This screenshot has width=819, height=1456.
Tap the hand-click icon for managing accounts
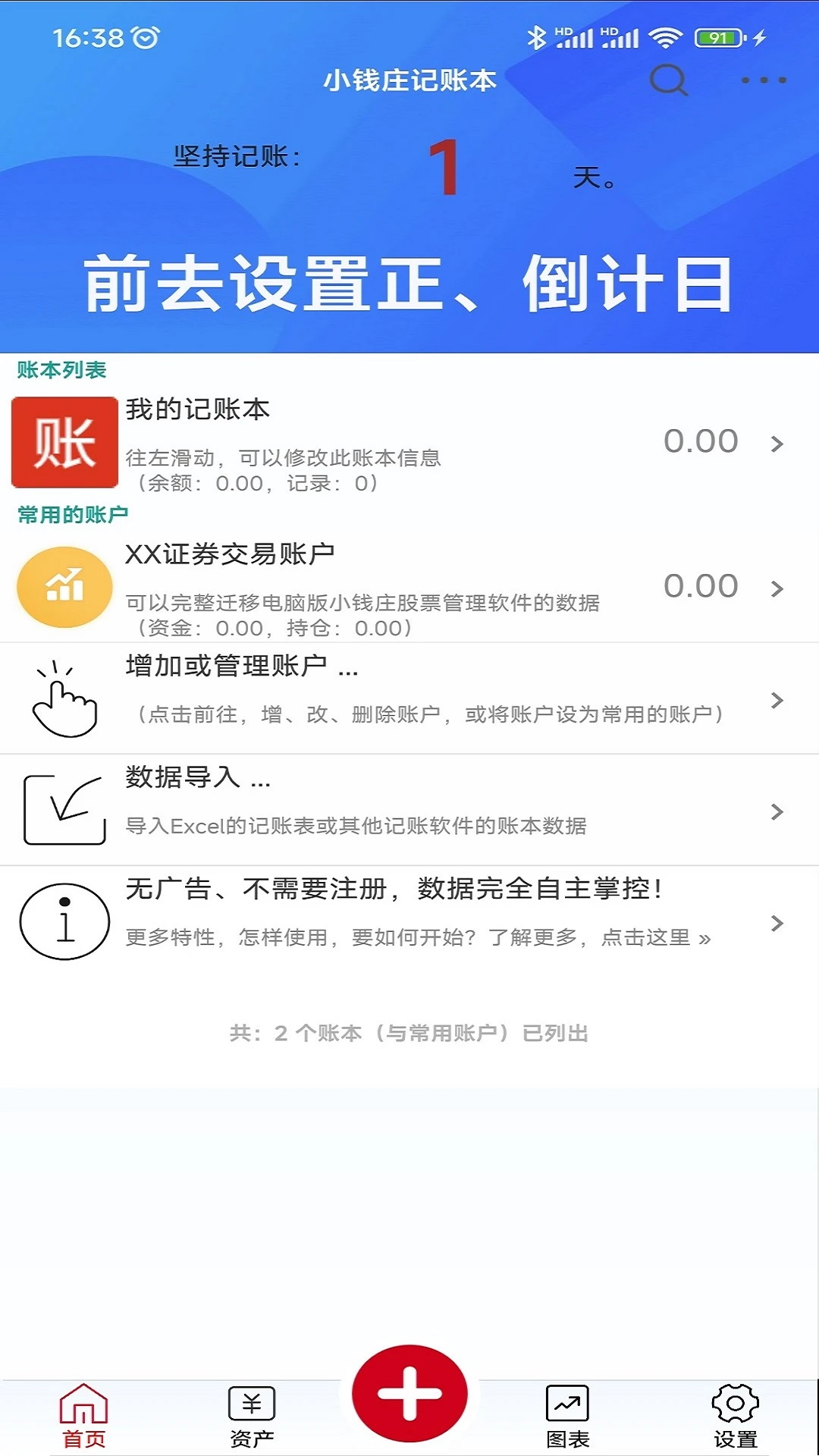click(x=64, y=699)
